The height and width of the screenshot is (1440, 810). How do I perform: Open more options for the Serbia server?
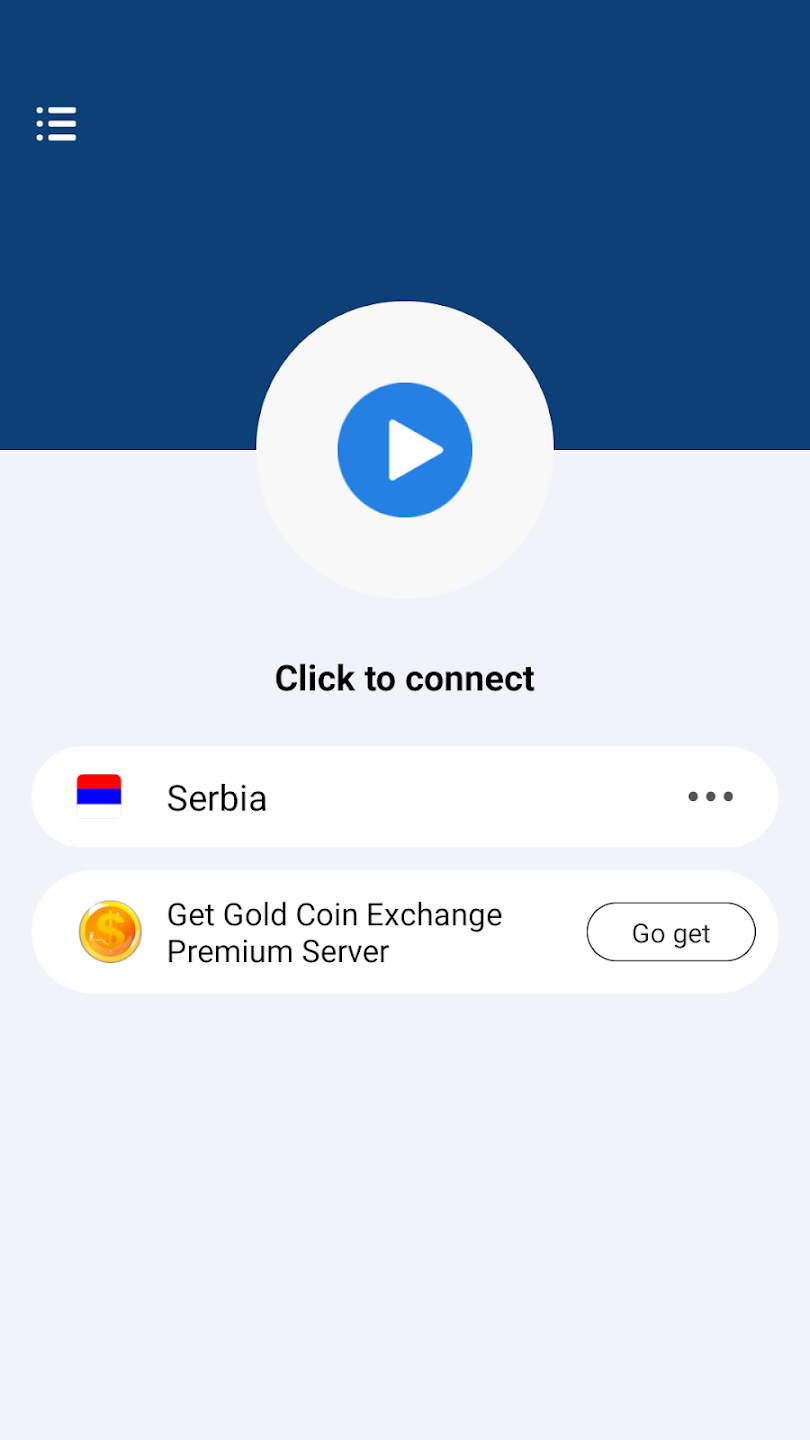[x=710, y=796]
